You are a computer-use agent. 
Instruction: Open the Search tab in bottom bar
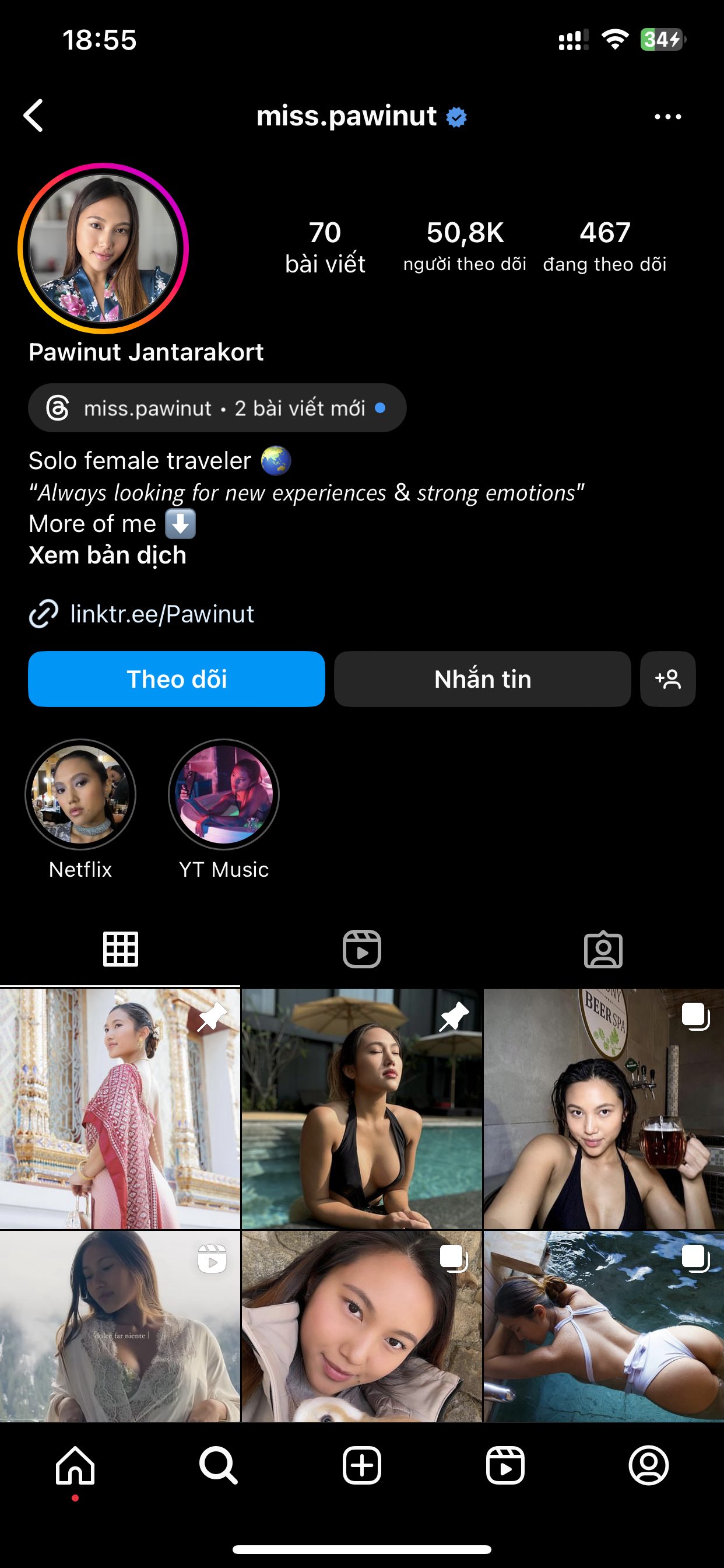tap(219, 1465)
